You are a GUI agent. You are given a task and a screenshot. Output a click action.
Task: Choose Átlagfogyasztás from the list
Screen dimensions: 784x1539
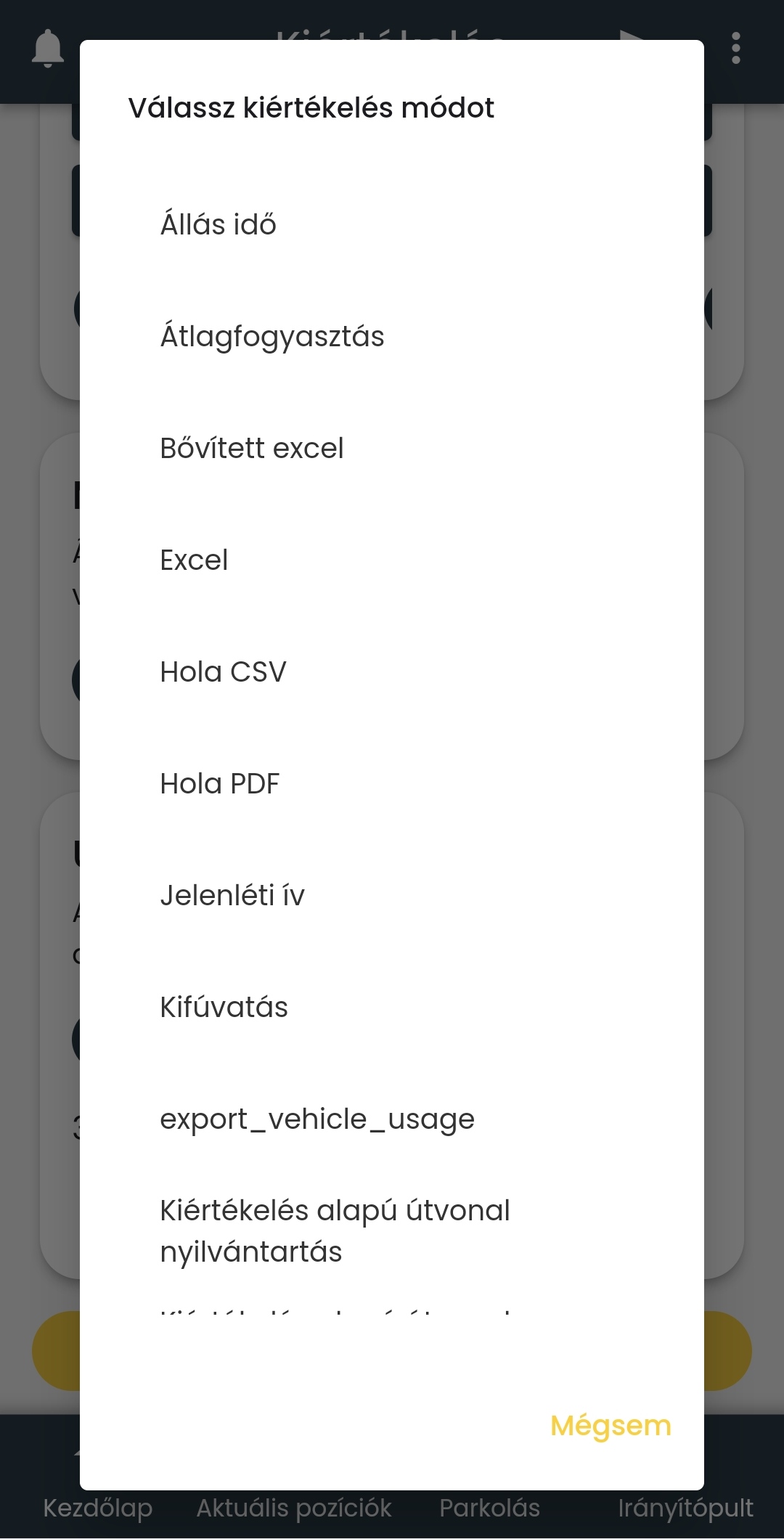(x=272, y=336)
